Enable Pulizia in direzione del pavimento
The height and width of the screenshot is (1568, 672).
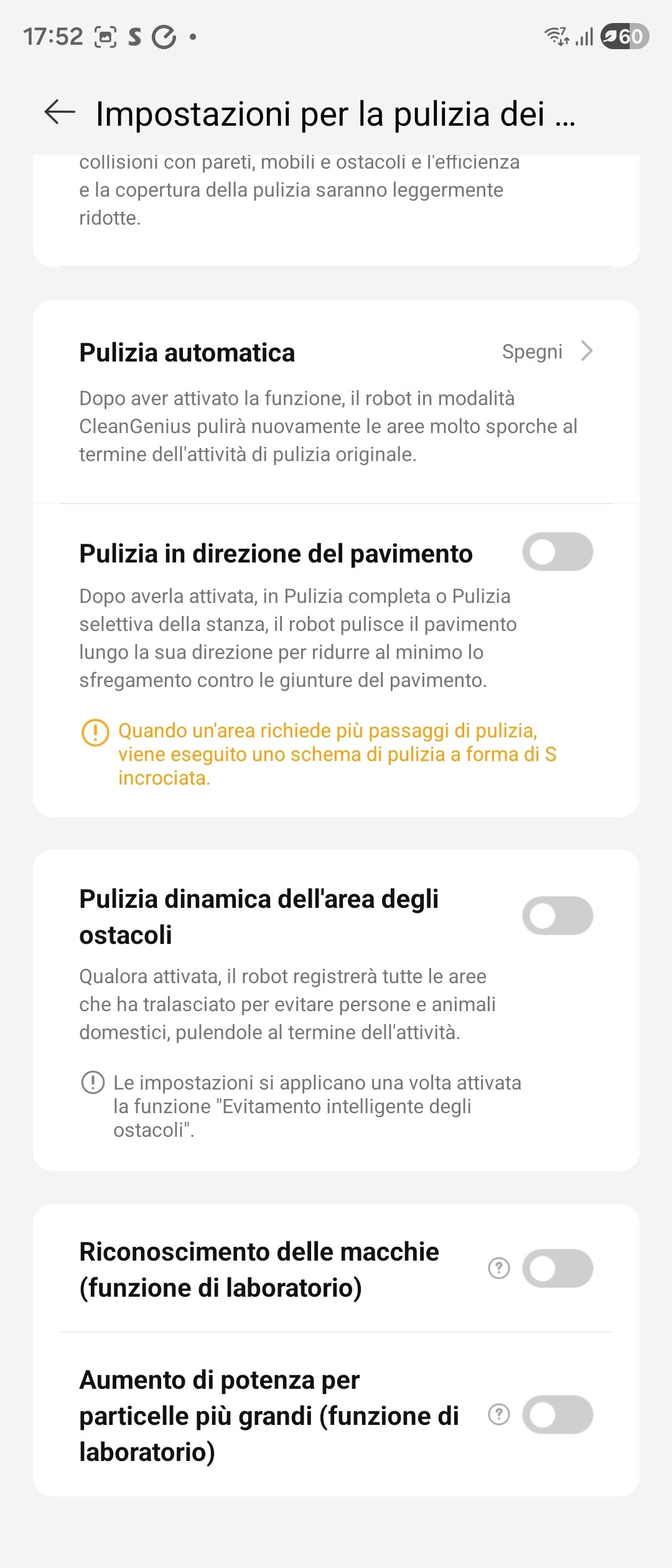[x=558, y=552]
